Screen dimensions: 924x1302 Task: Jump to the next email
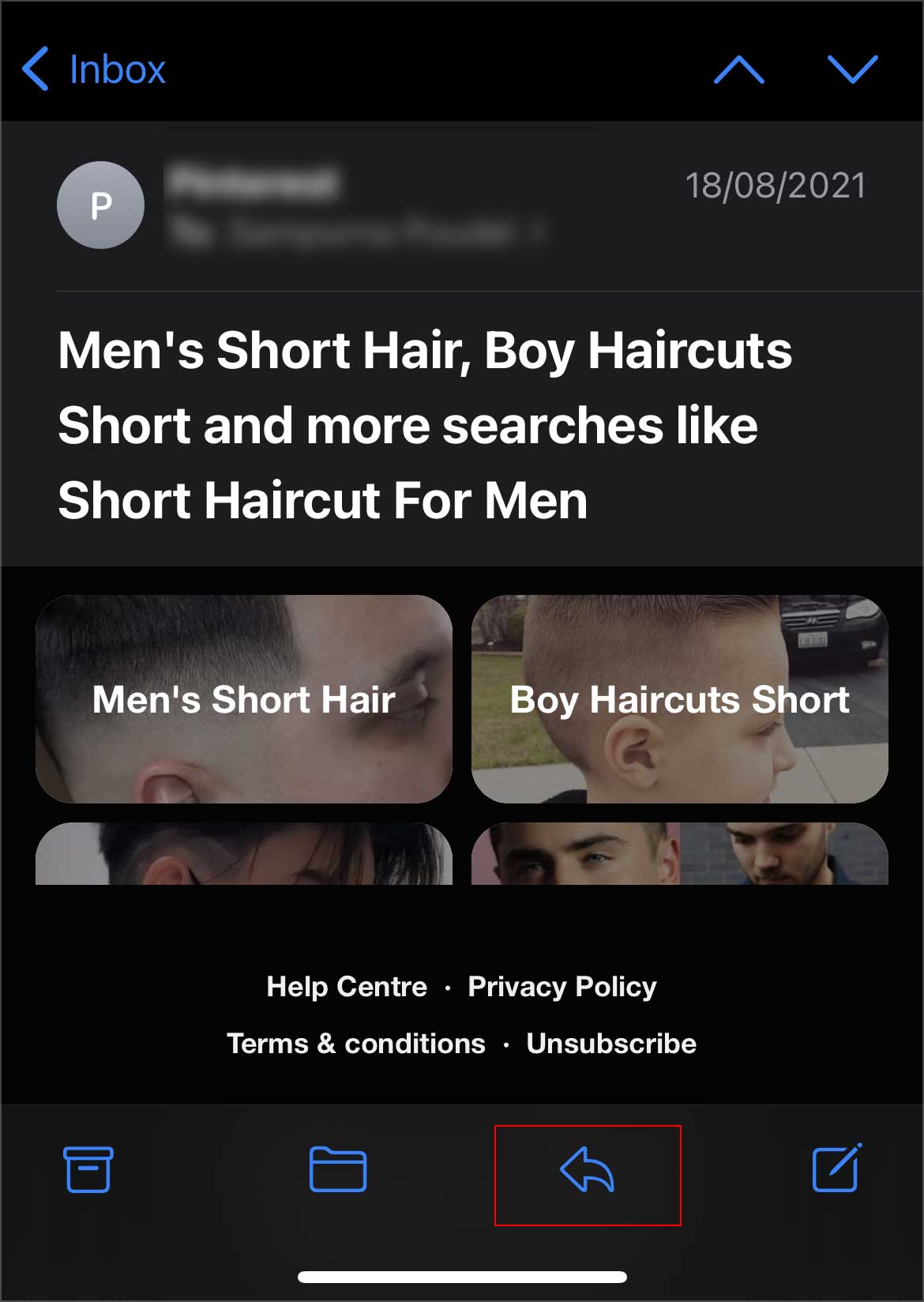pos(852,70)
